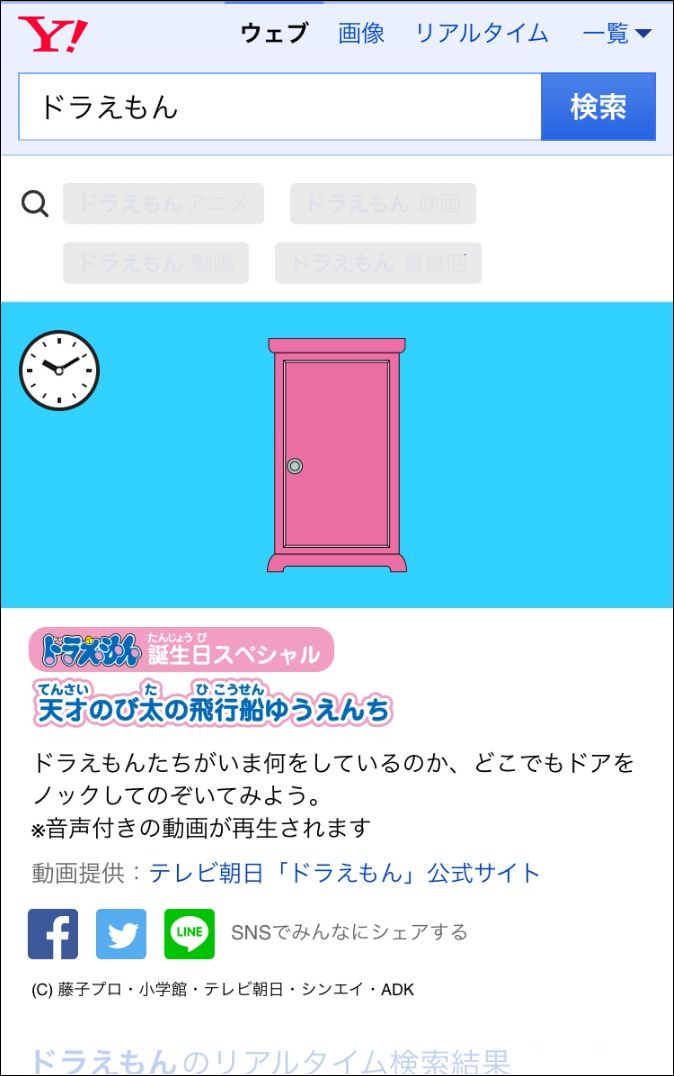Screen dimensions: 674x1076
Task: Share on Facebook
Action: tap(53, 933)
